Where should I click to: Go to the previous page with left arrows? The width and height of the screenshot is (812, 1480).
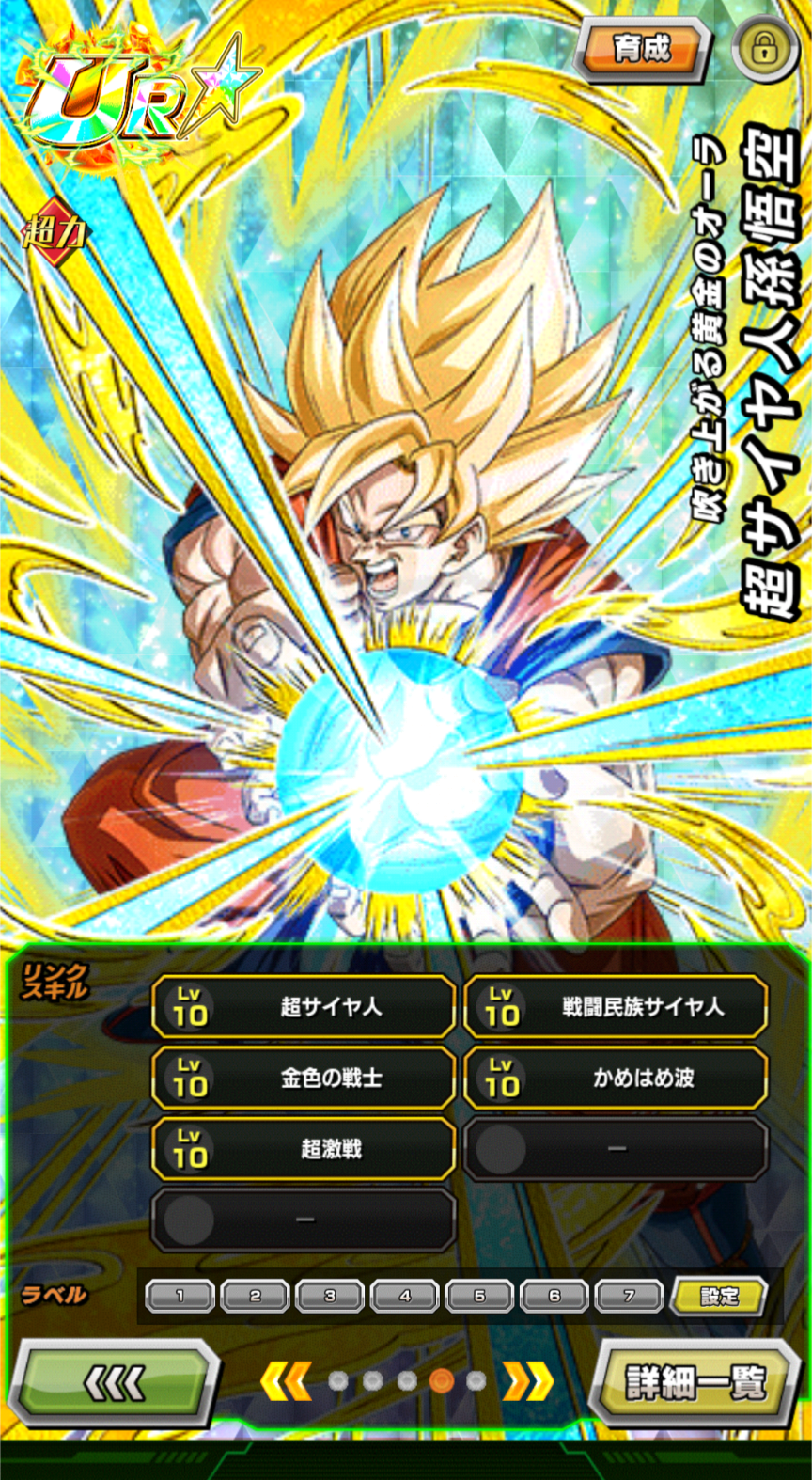[285, 1380]
